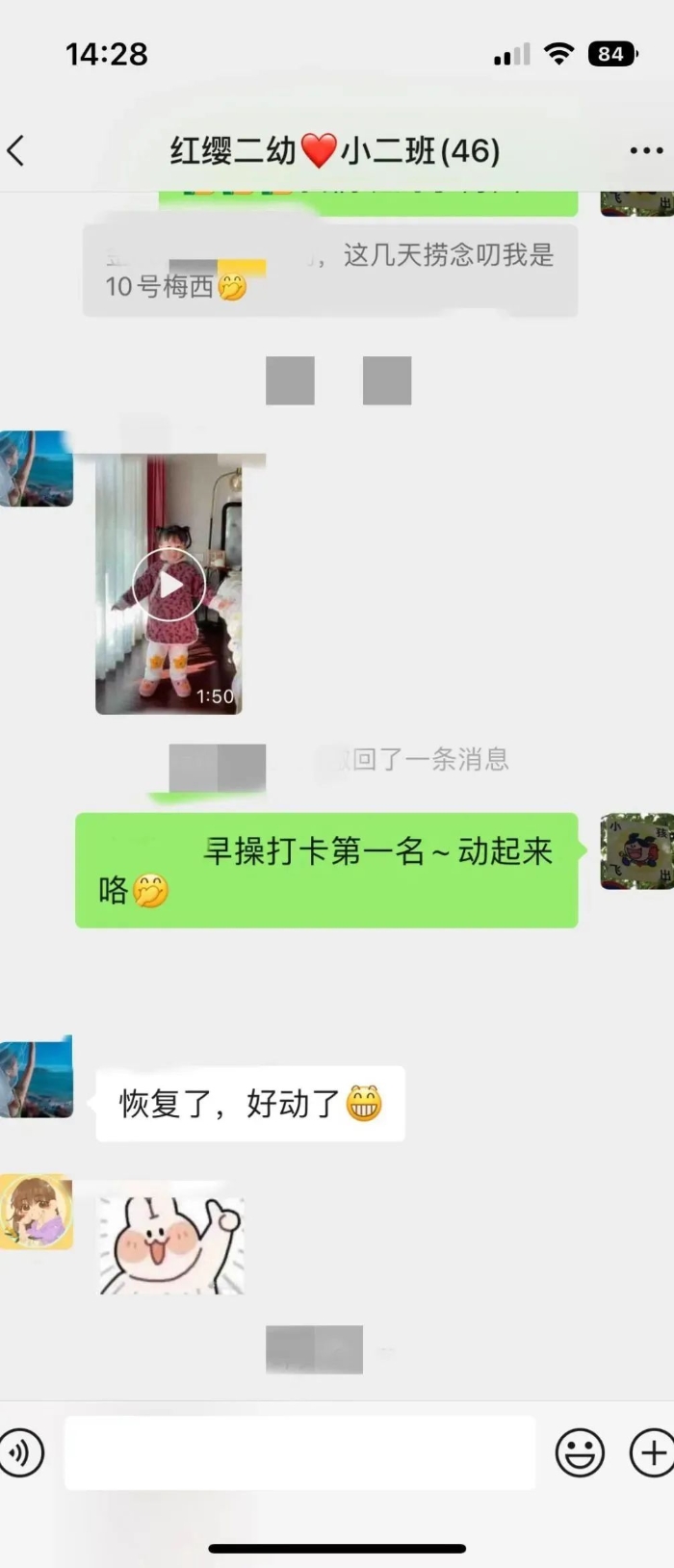View the girl cartoon avatar's profile
Screen dimensions: 674x1568
coord(36,1212)
